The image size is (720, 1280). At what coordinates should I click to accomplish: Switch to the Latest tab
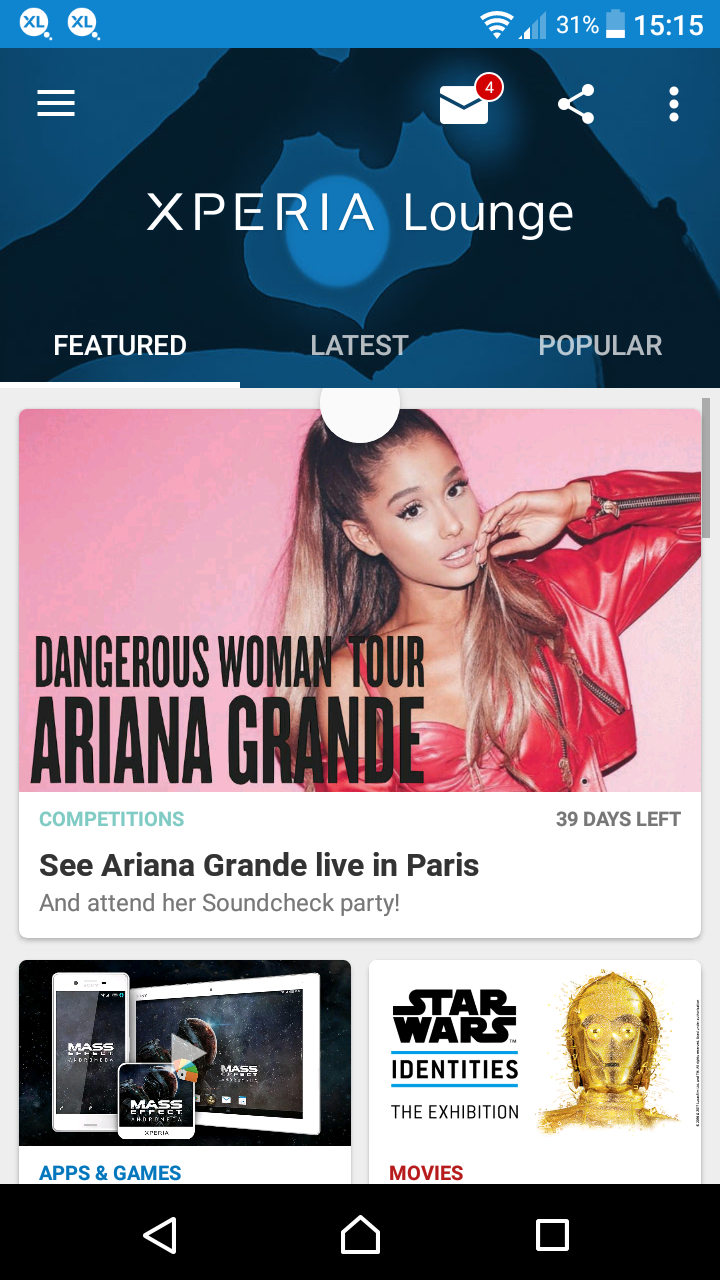[359, 346]
